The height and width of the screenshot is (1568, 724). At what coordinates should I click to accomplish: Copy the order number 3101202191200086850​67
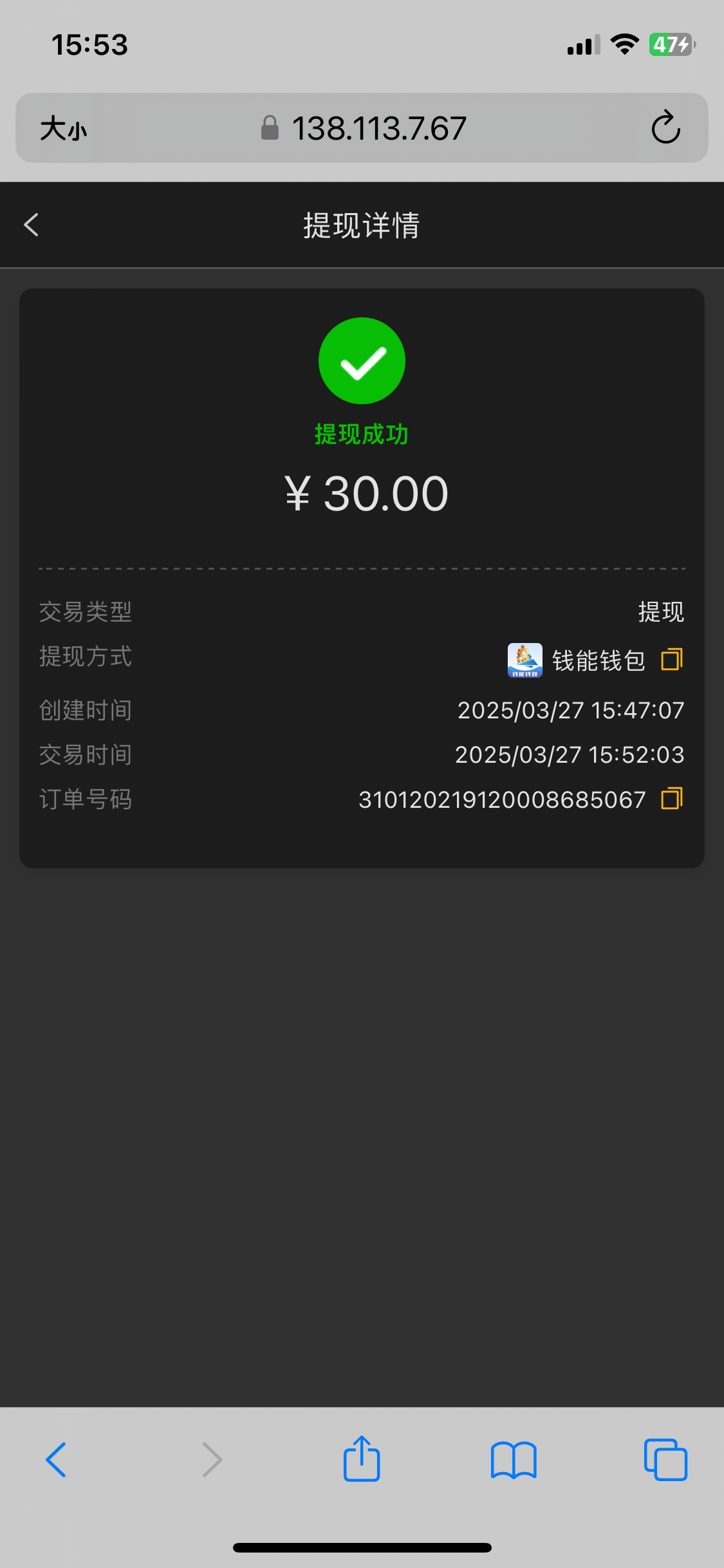click(x=671, y=798)
